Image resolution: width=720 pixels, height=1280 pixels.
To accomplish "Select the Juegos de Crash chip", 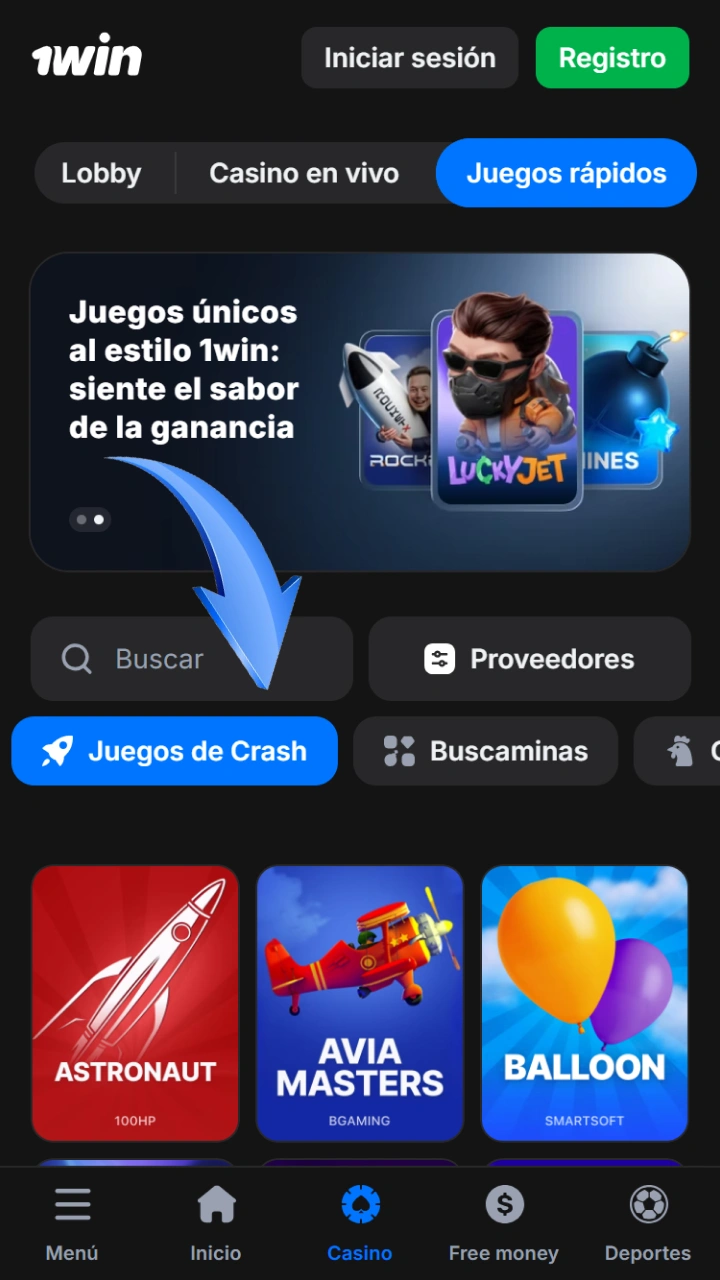I will [x=175, y=751].
